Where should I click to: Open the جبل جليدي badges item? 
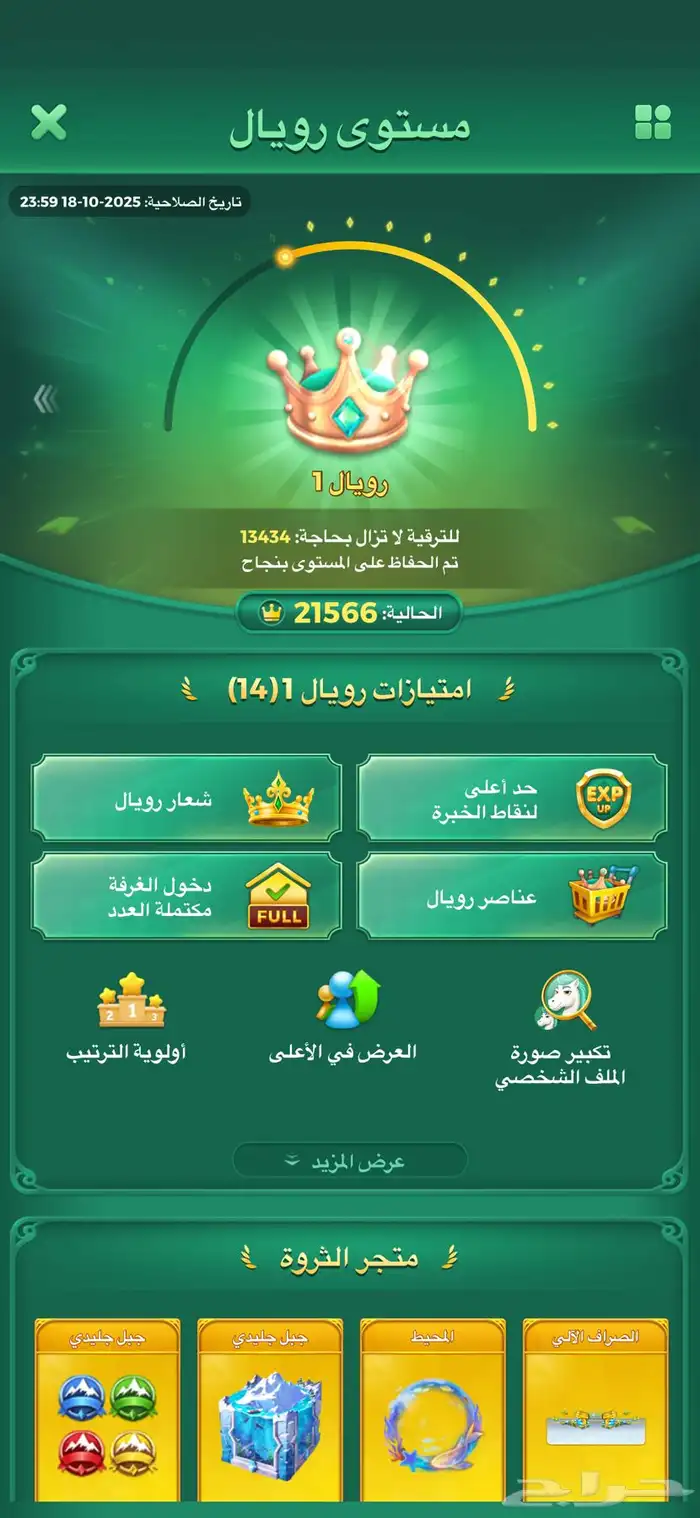pos(107,1412)
